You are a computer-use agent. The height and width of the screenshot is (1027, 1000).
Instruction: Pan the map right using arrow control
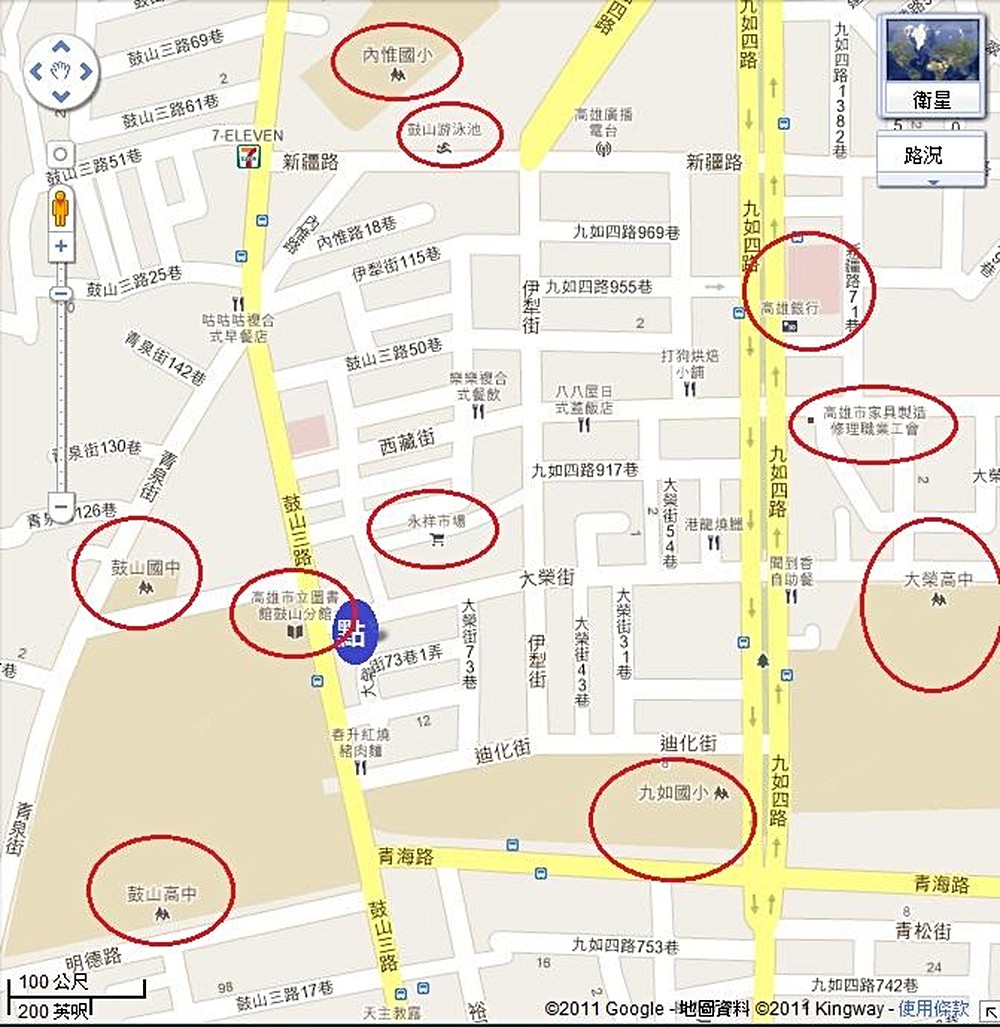click(x=85, y=71)
